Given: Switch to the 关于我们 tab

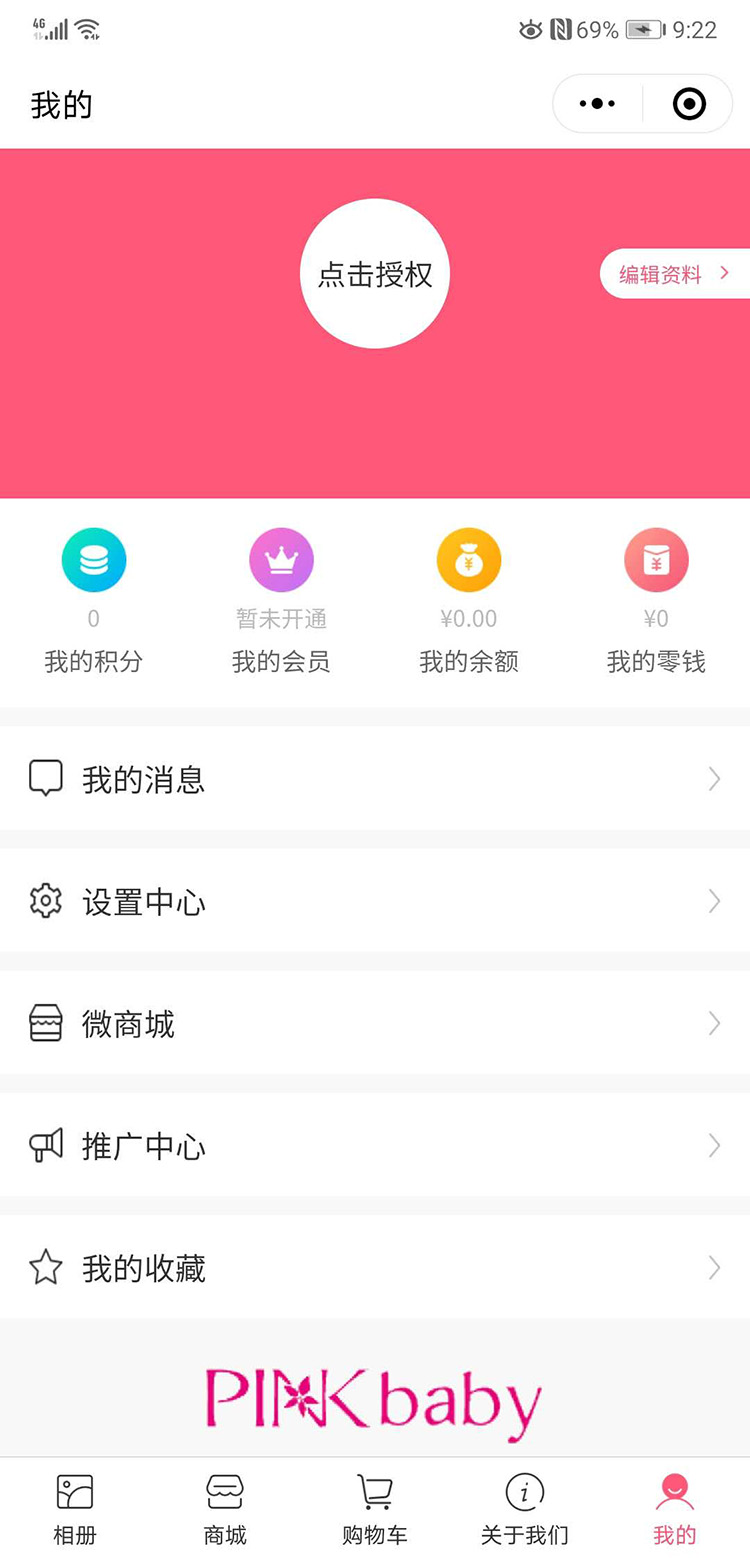Looking at the screenshot, I should coord(524,1508).
